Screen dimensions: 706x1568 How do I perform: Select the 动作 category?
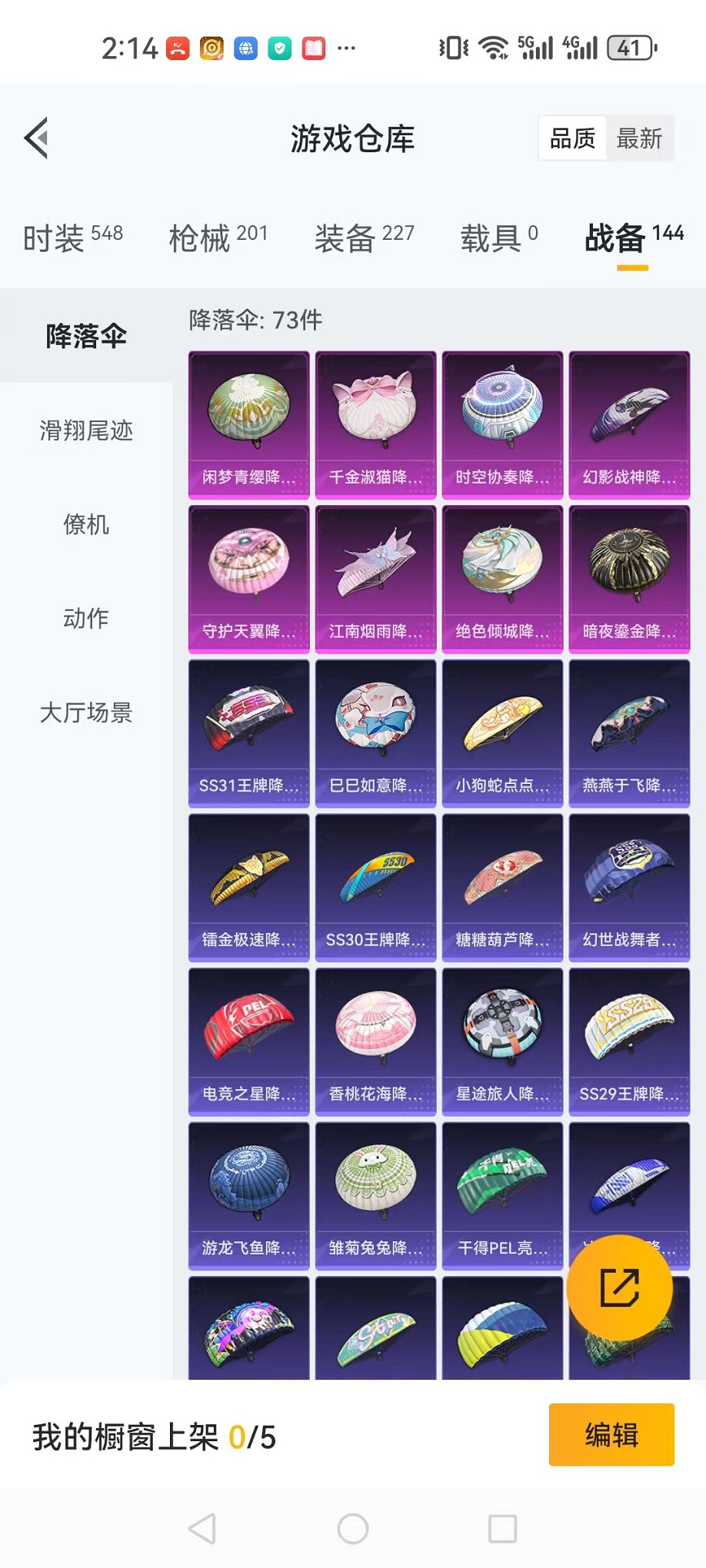(x=86, y=618)
